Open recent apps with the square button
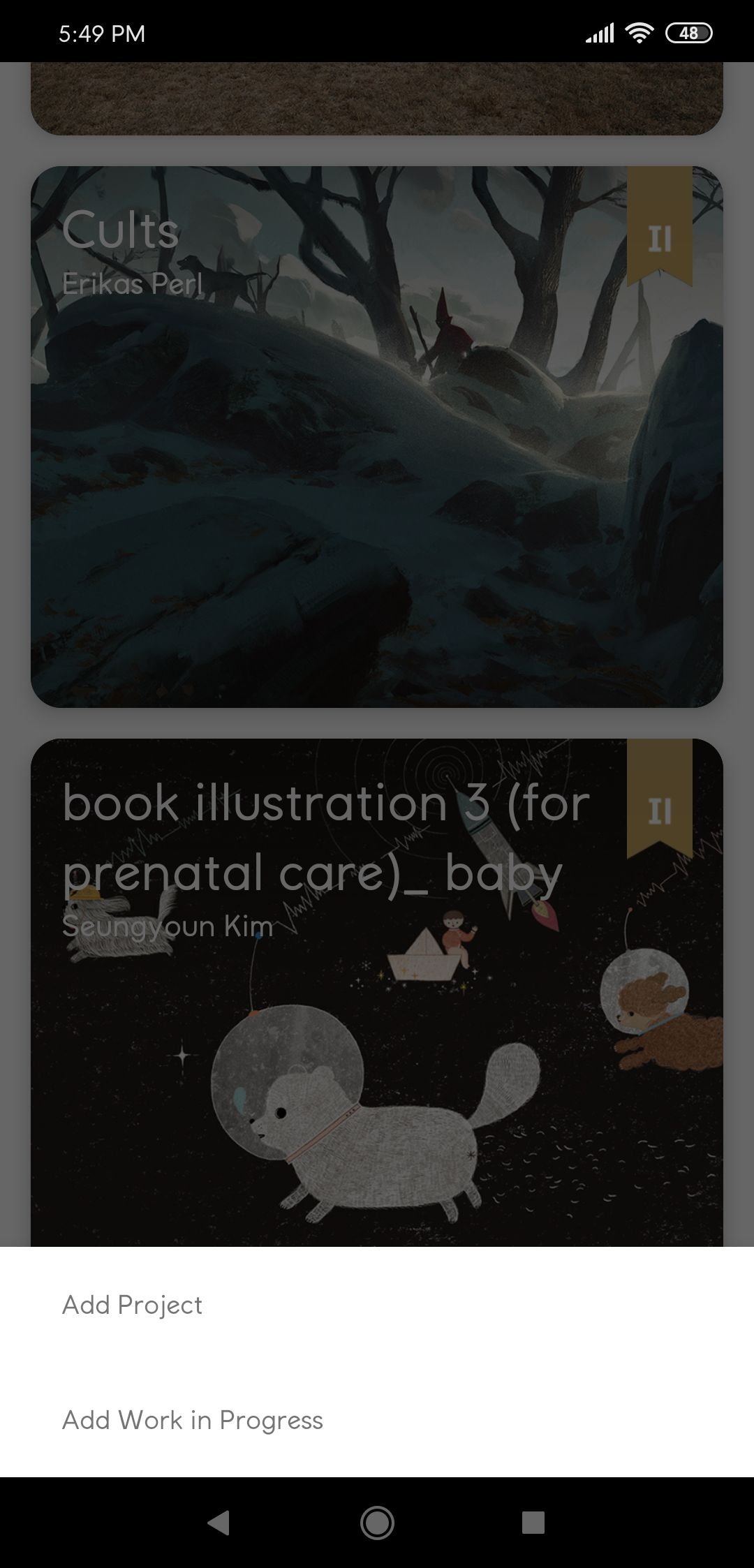754x1568 pixels. pyautogui.click(x=533, y=1522)
